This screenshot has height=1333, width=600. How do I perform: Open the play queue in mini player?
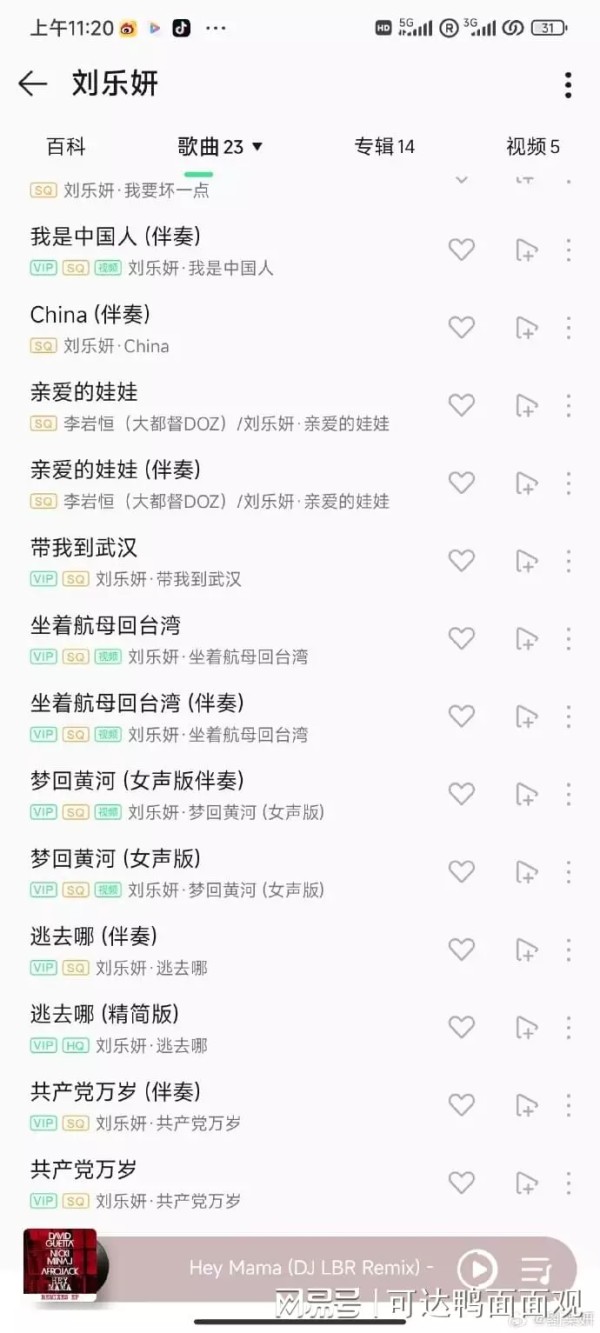(537, 1270)
